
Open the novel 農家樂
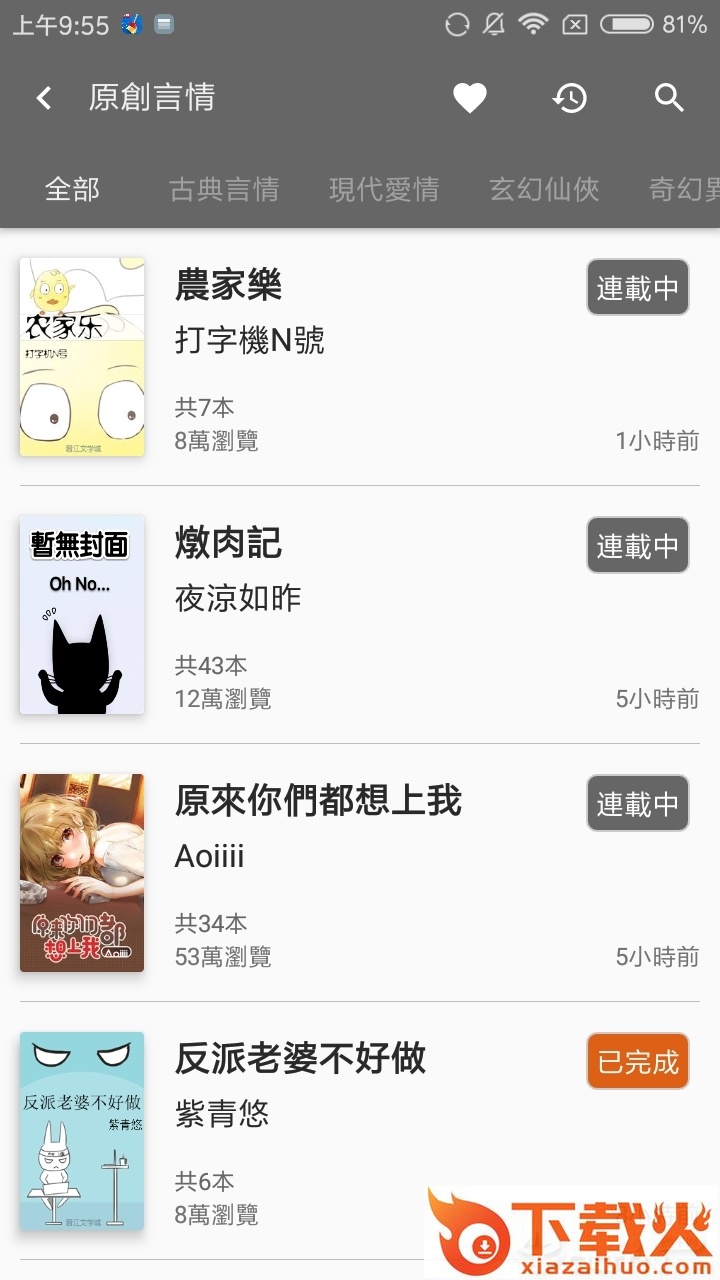(x=229, y=286)
